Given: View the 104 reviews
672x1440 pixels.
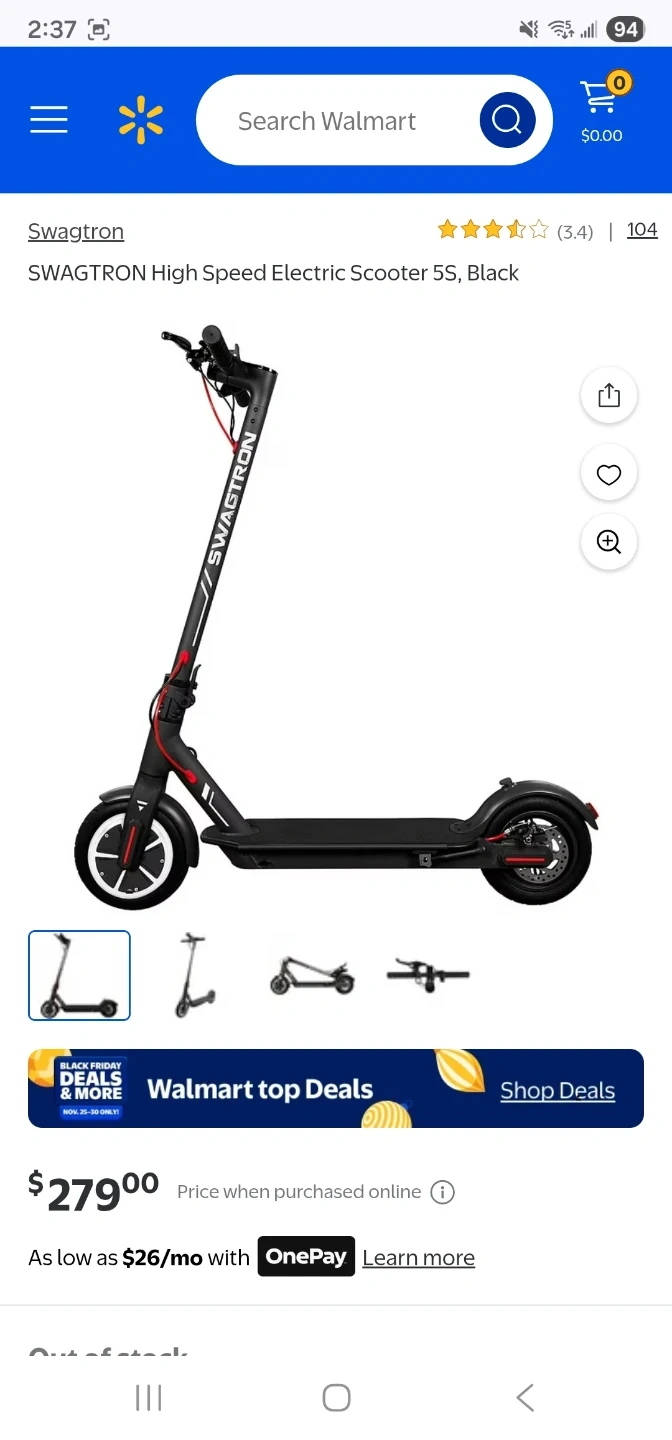Looking at the screenshot, I should coord(641,230).
